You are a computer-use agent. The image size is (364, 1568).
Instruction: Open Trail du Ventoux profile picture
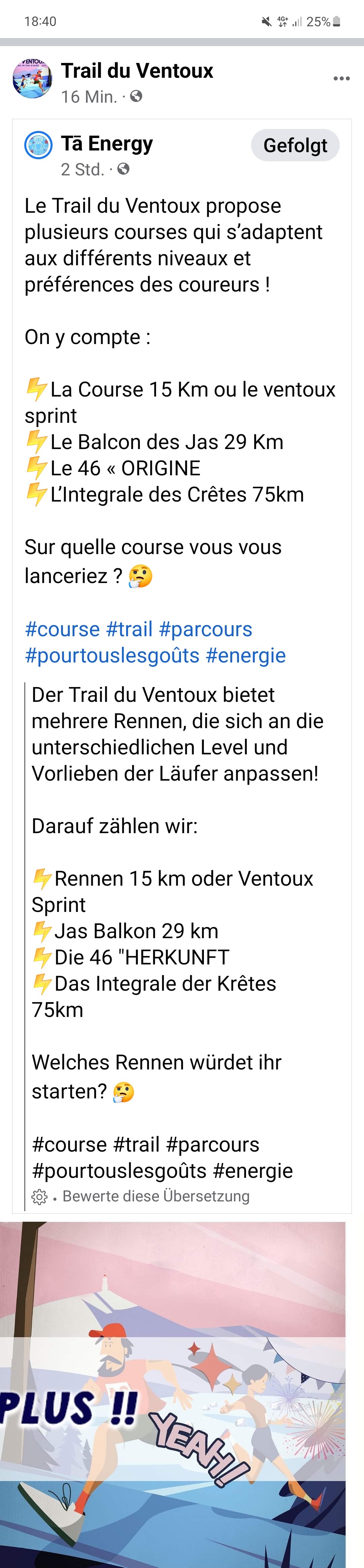[x=32, y=79]
